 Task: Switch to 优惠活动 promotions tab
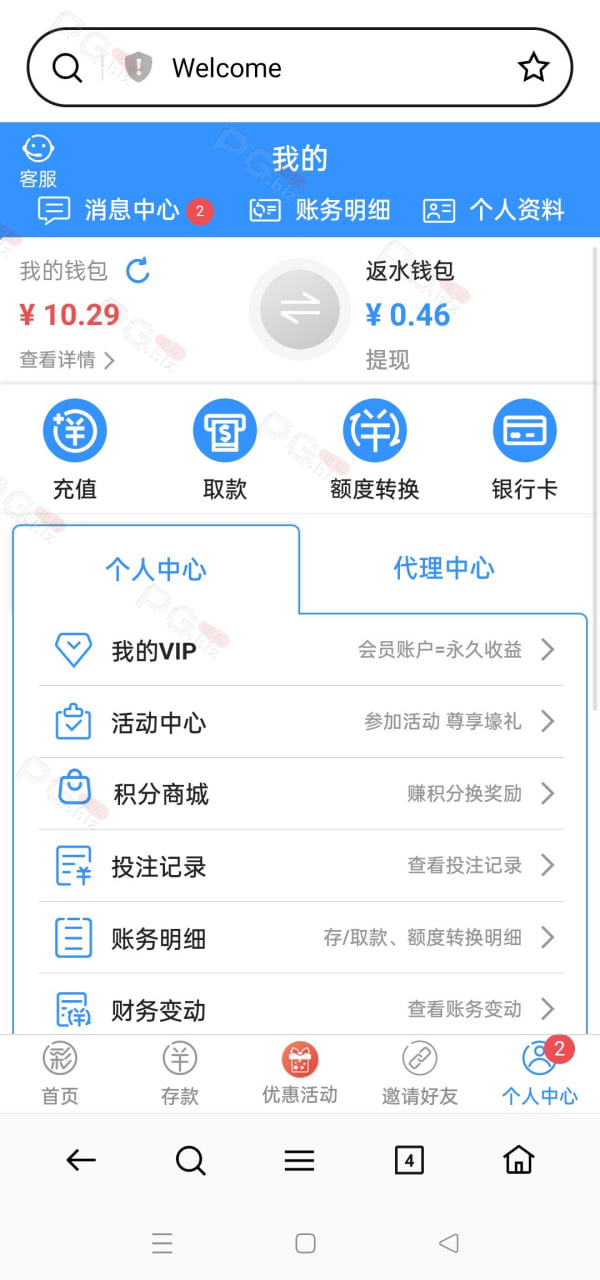click(299, 1074)
